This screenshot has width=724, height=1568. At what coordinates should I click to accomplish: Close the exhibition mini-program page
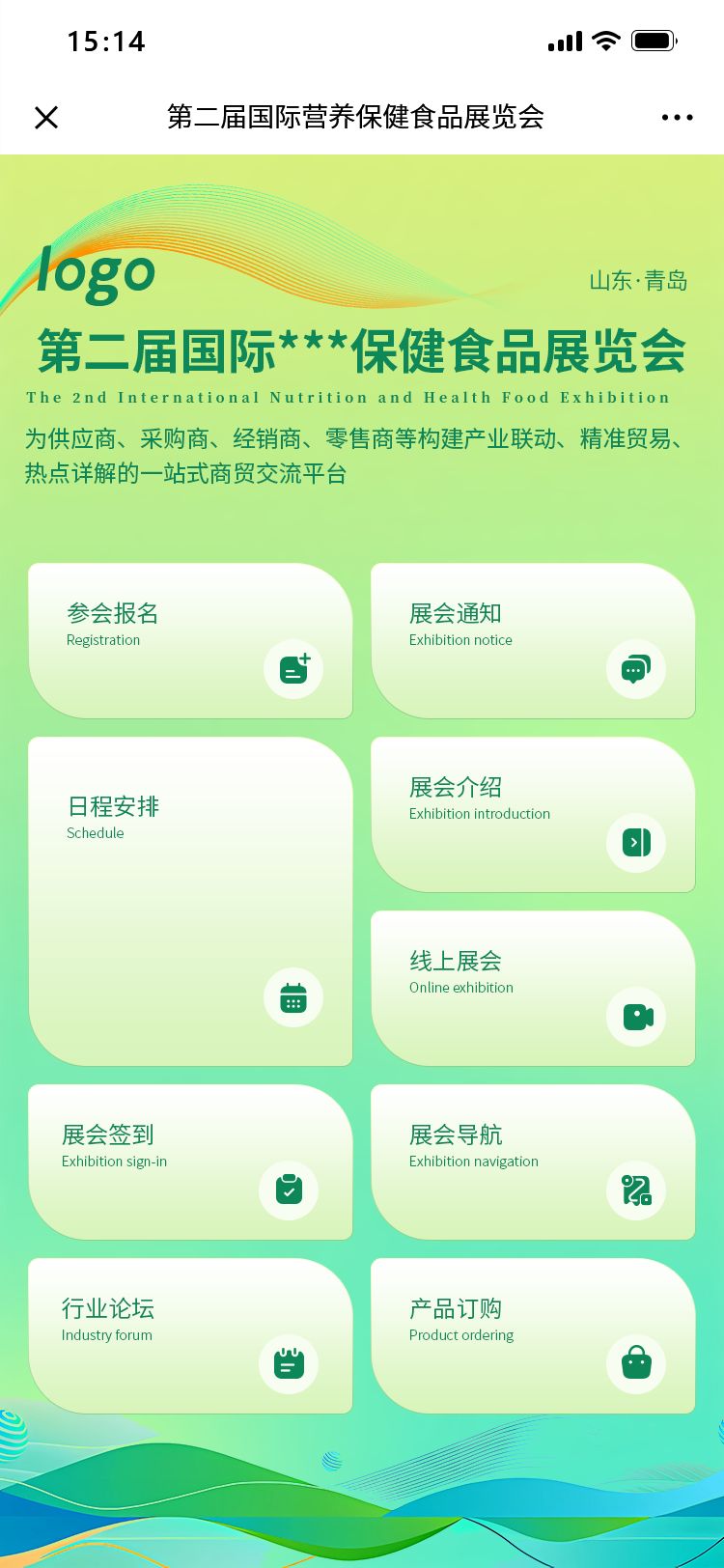(46, 118)
